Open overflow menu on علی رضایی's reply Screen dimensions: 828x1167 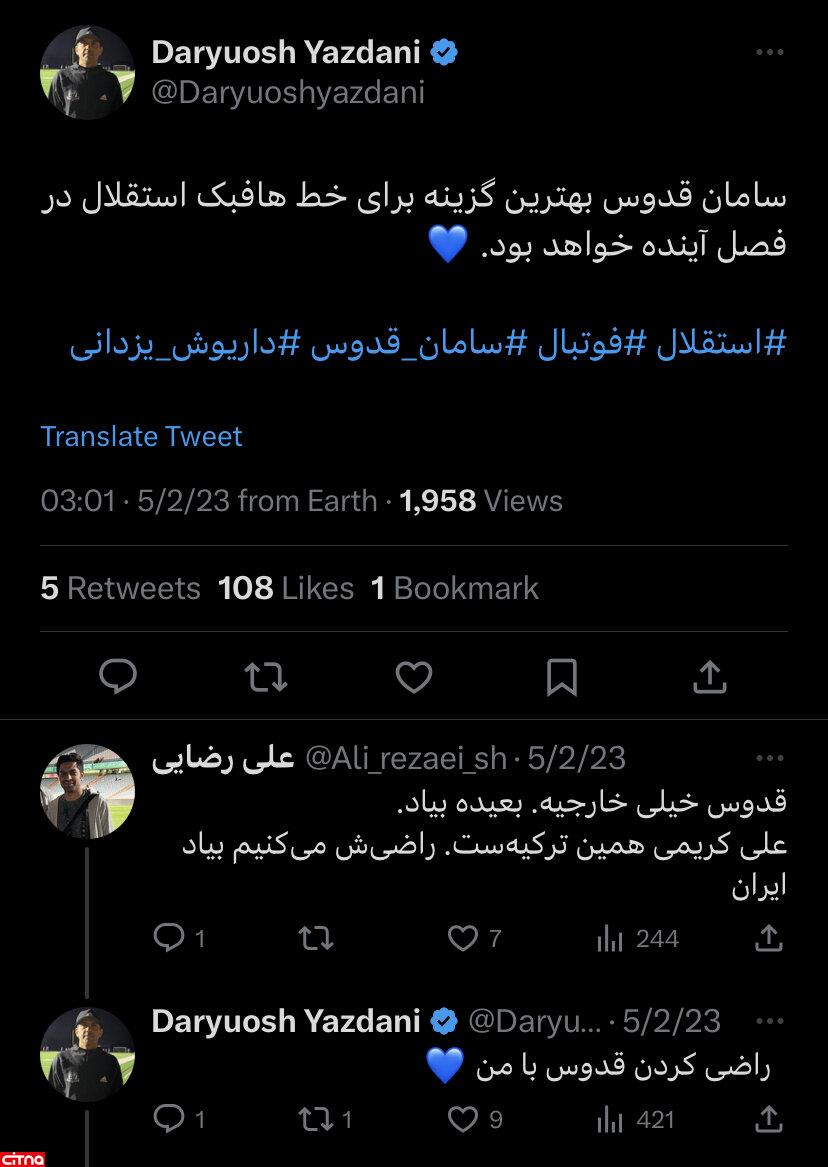(x=768, y=758)
